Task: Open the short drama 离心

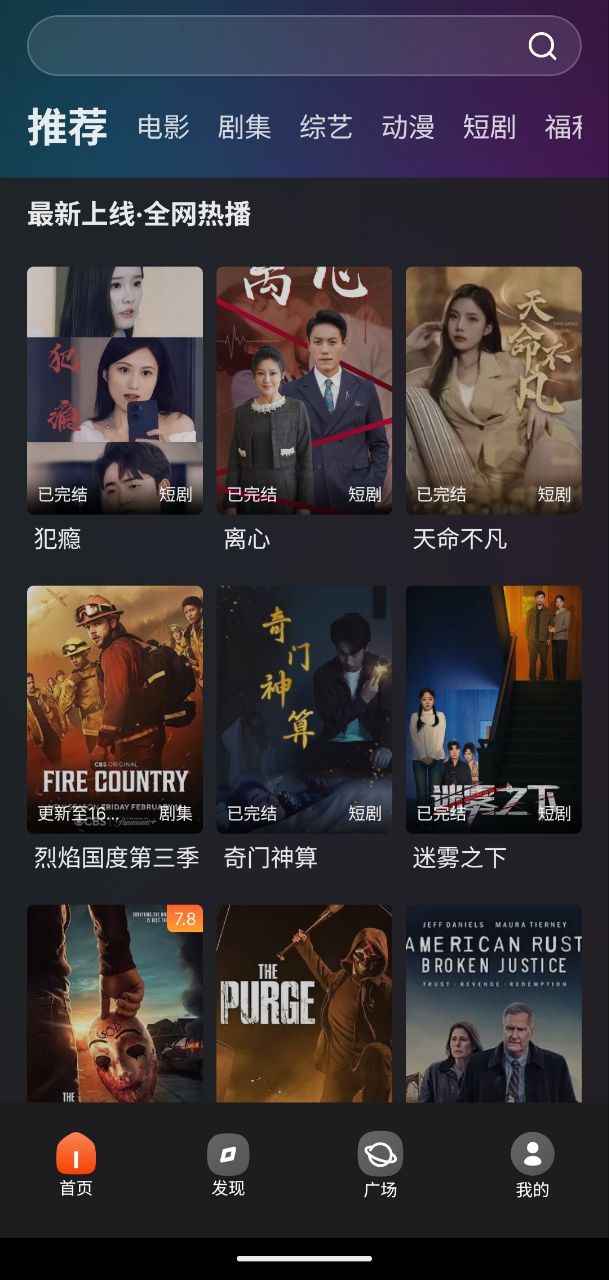Action: click(304, 390)
